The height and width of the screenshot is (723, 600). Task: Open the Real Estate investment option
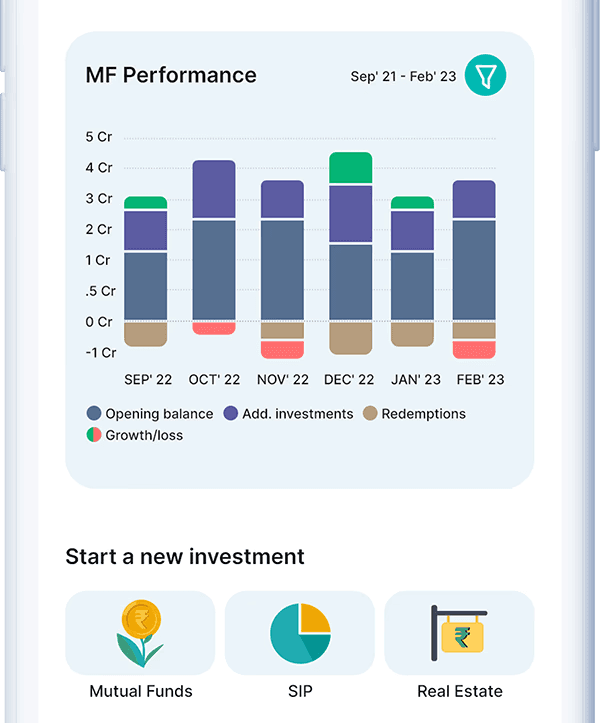(459, 633)
